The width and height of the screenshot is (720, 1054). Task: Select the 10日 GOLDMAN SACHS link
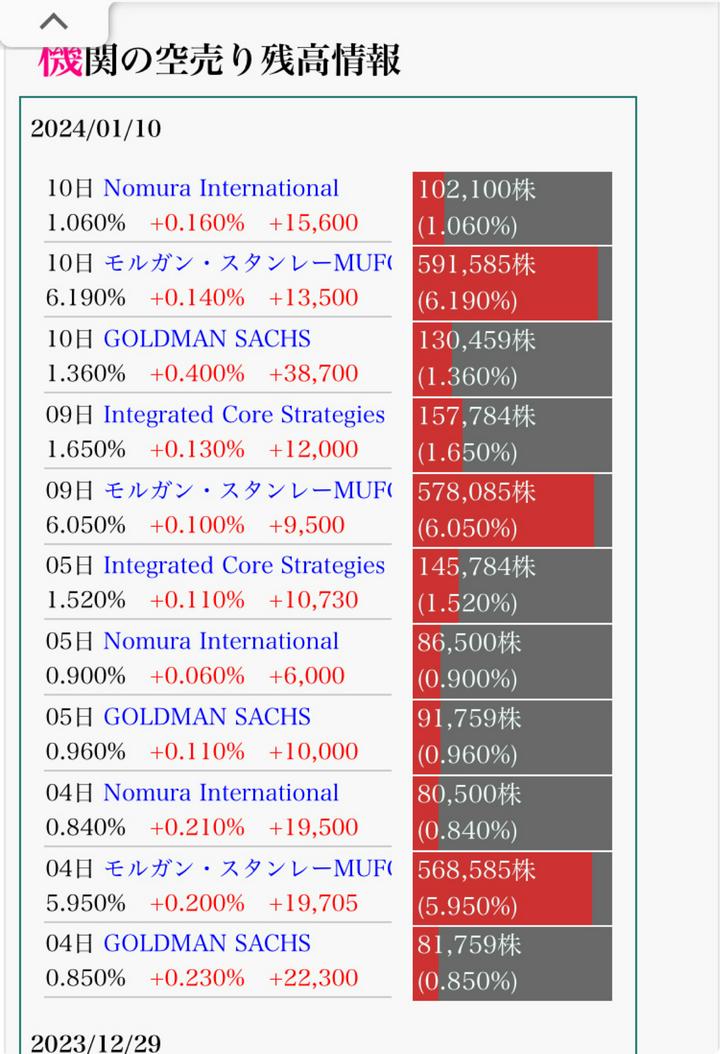click(x=207, y=339)
